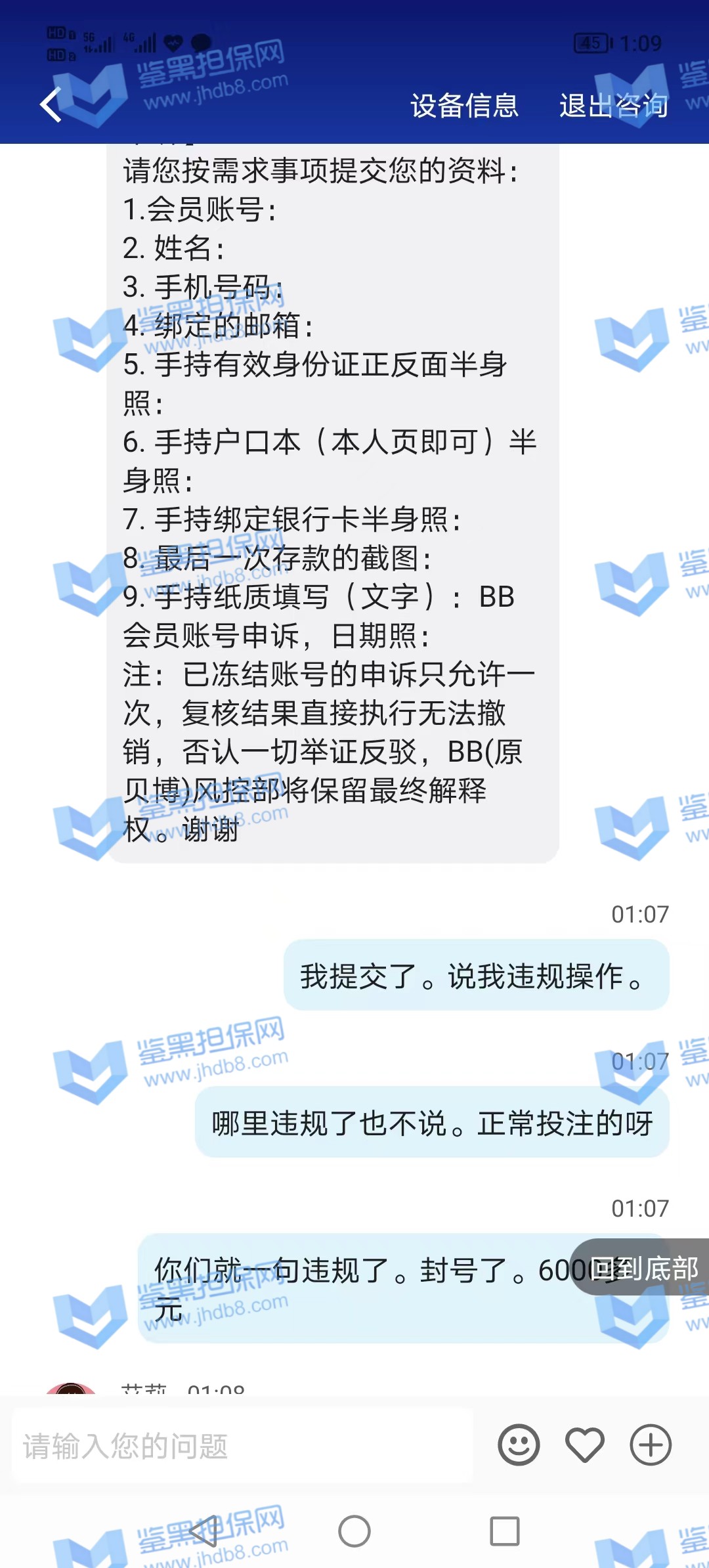Tap the back arrow in the header
This screenshot has width=709, height=1568.
tap(51, 105)
